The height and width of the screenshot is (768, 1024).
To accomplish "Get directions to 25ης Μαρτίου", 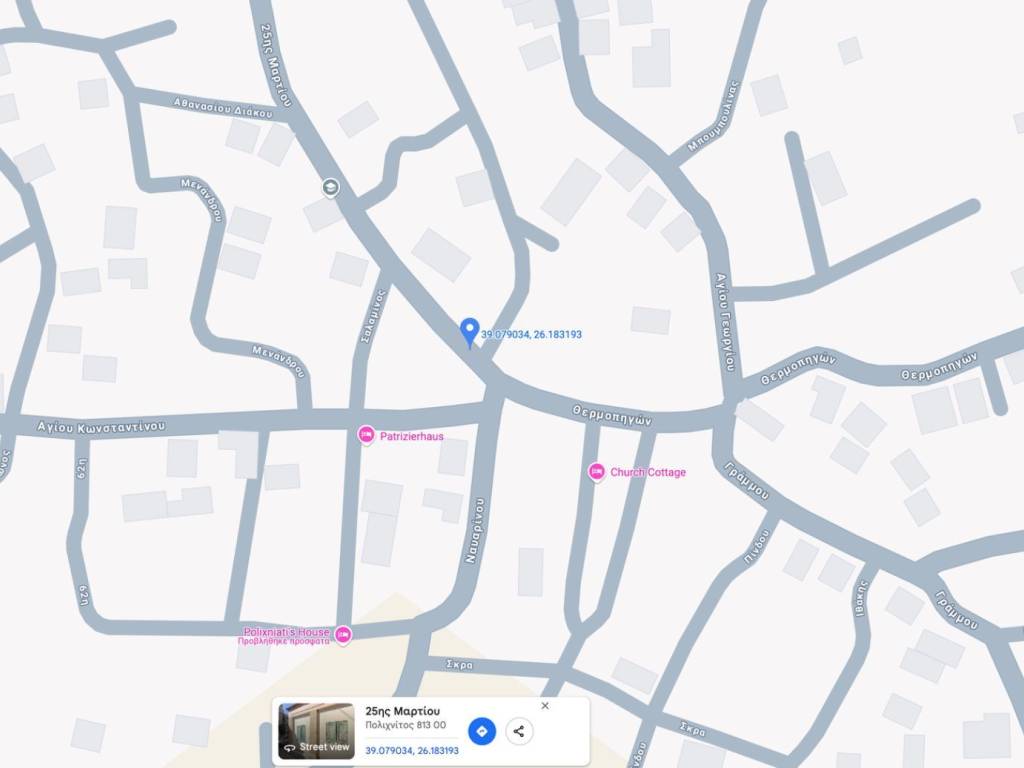I will point(482,731).
